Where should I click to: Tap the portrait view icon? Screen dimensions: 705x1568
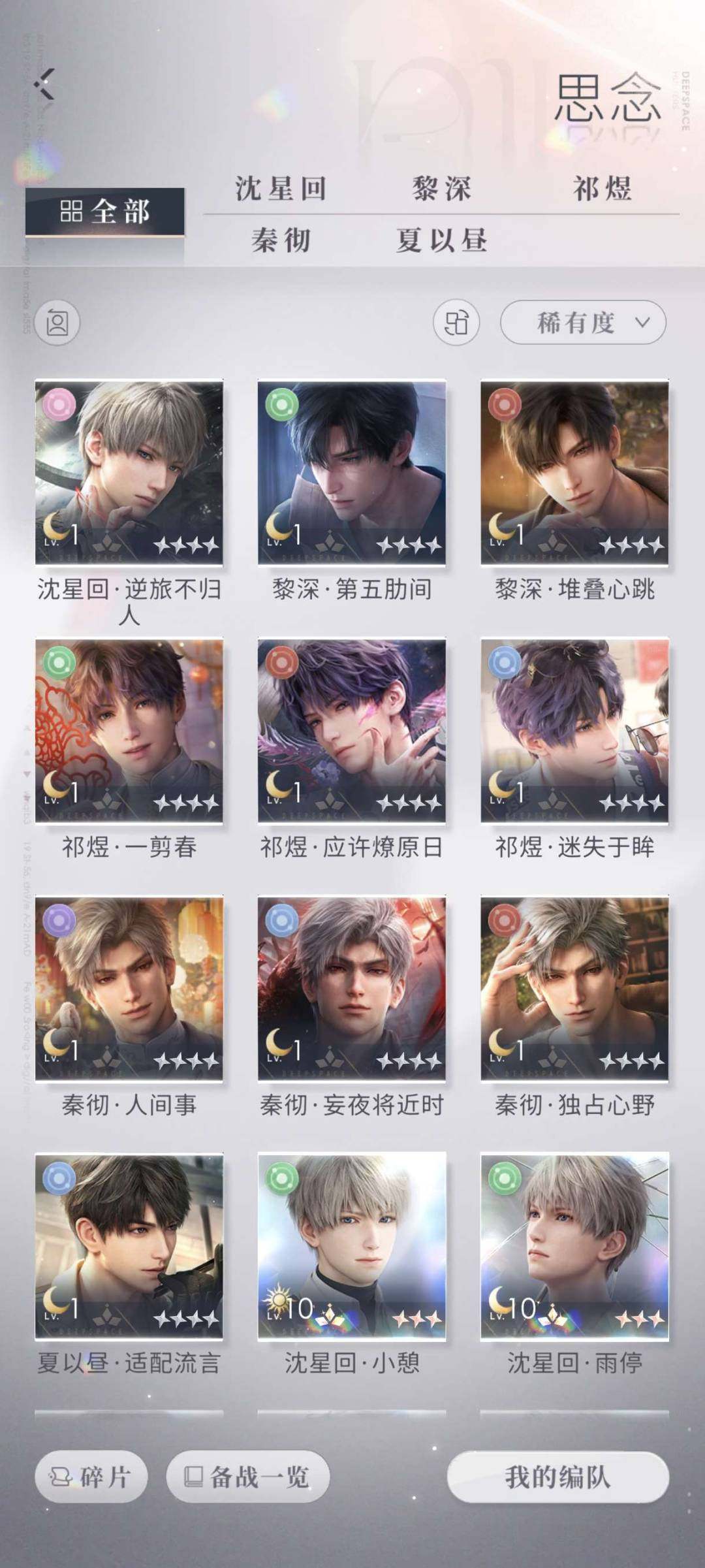click(x=57, y=323)
